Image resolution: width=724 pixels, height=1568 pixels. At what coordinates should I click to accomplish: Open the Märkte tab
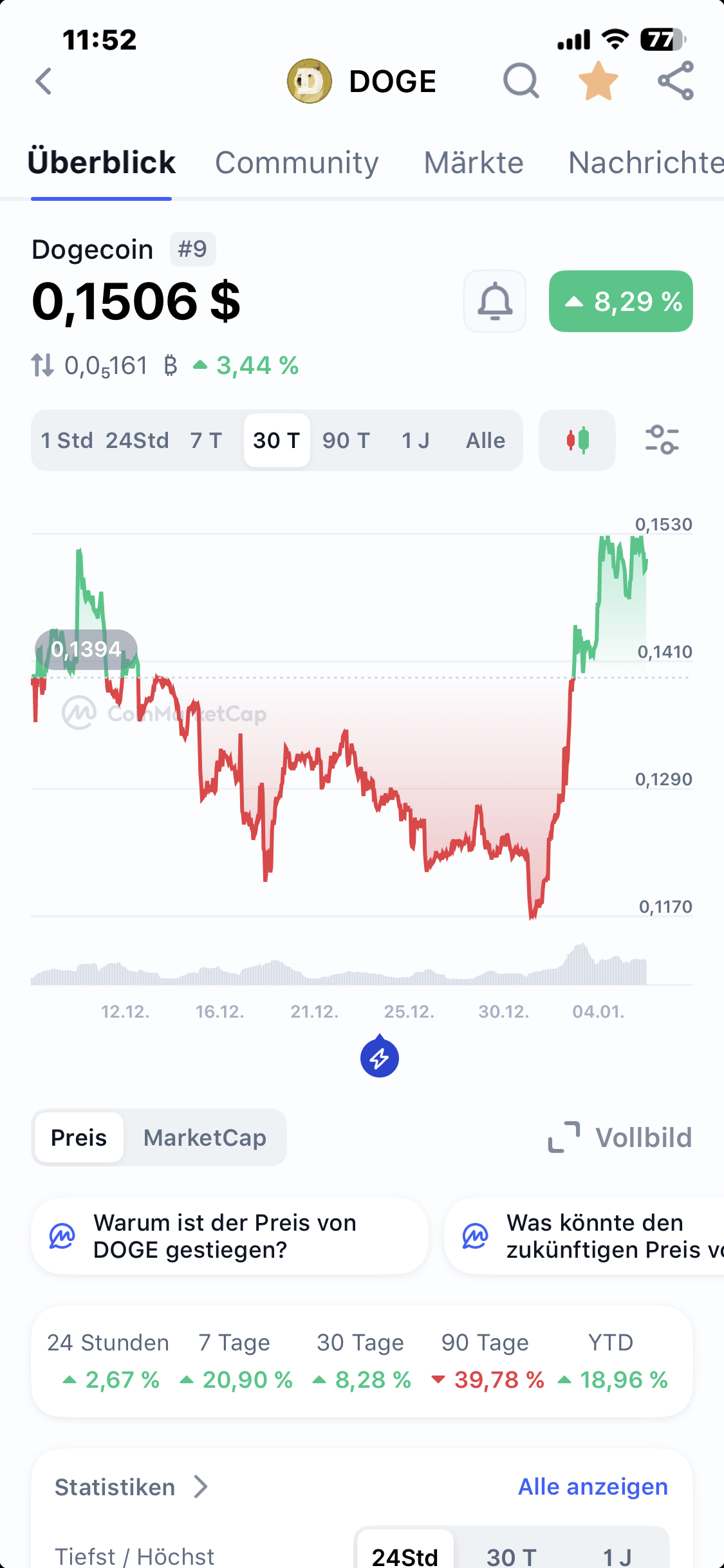tap(474, 162)
